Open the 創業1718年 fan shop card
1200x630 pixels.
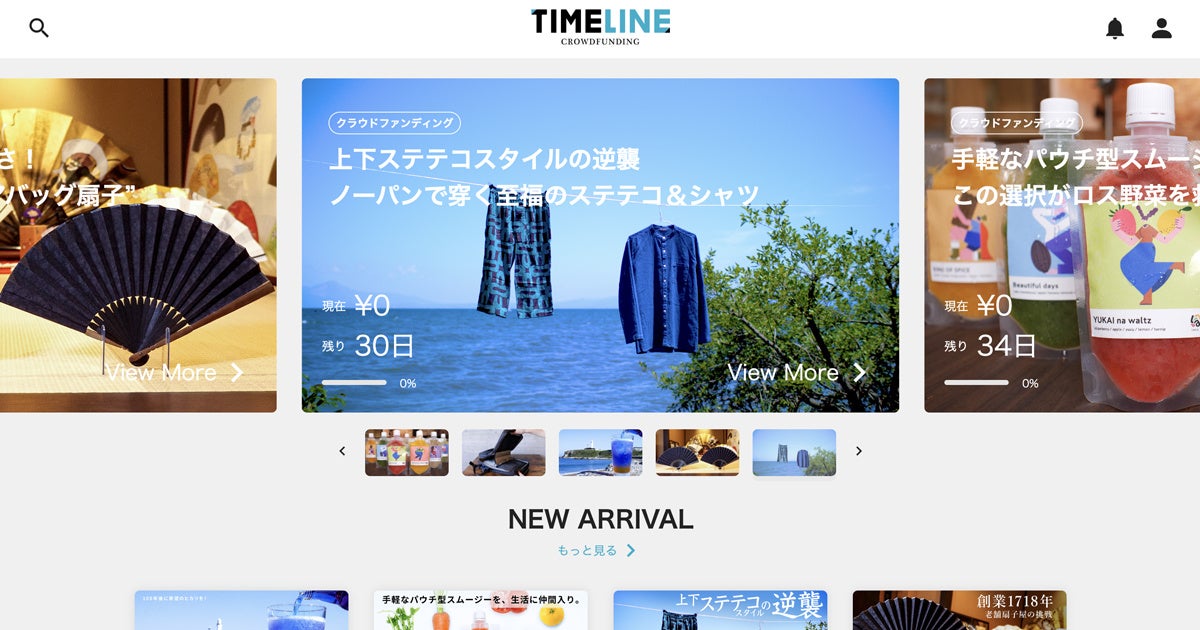[x=959, y=610]
